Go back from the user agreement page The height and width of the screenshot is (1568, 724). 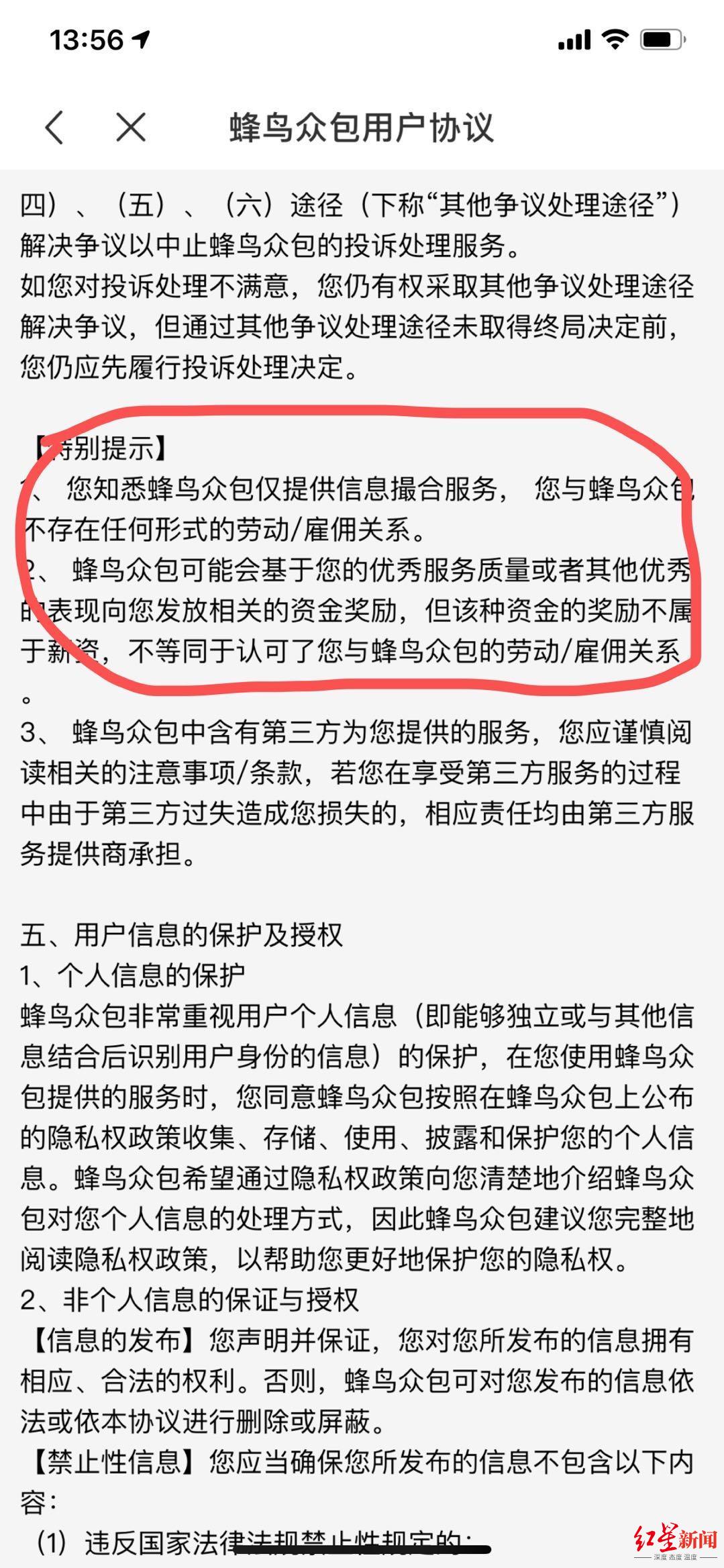click(54, 127)
